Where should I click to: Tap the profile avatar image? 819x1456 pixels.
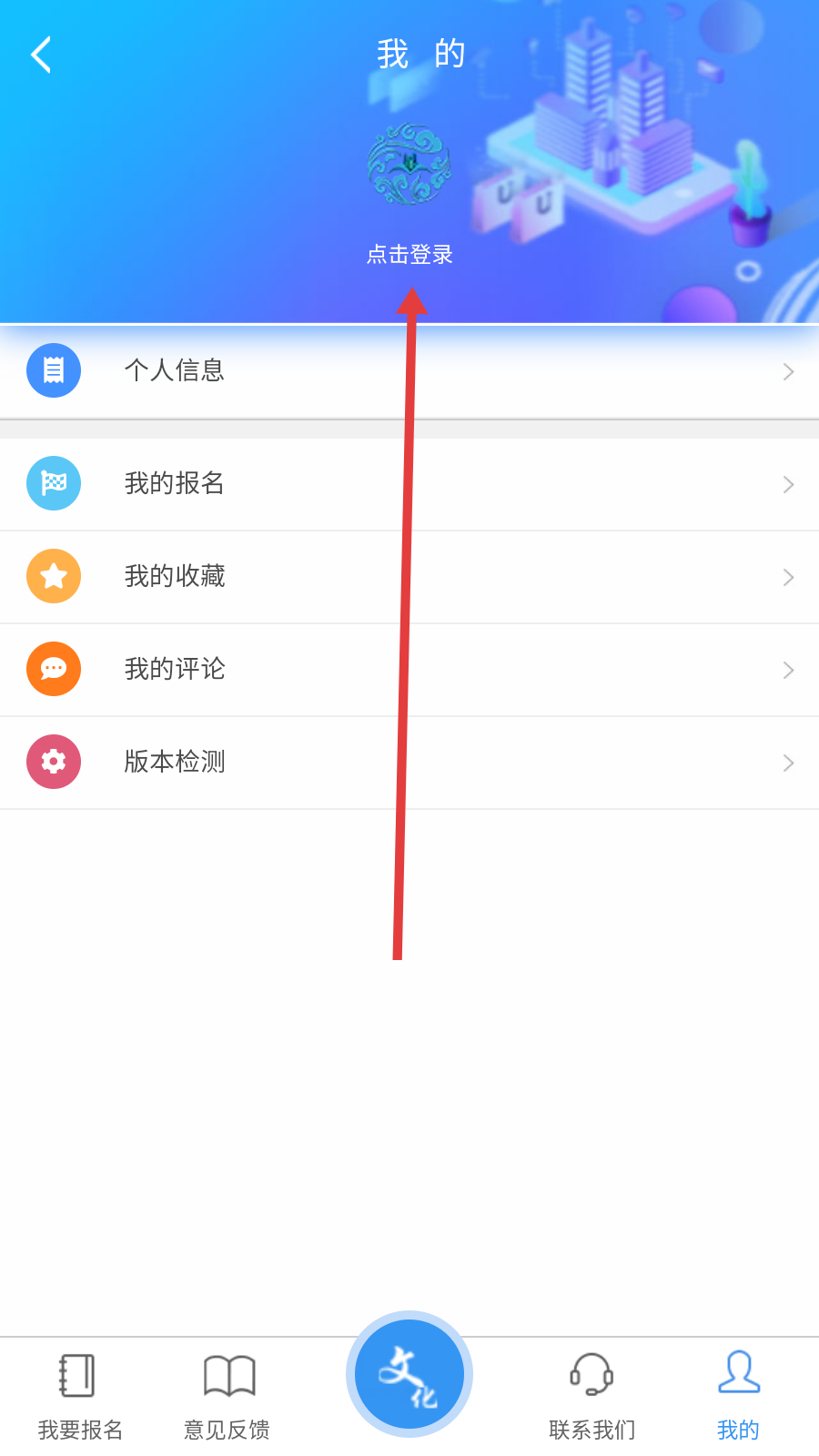click(409, 165)
